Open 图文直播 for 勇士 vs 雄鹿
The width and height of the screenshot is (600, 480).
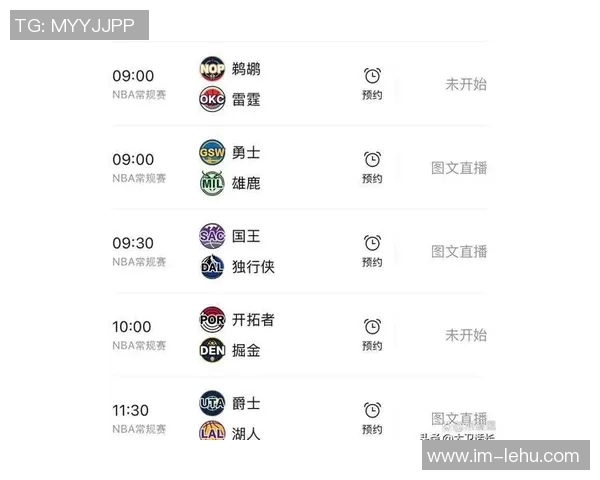[x=459, y=168]
